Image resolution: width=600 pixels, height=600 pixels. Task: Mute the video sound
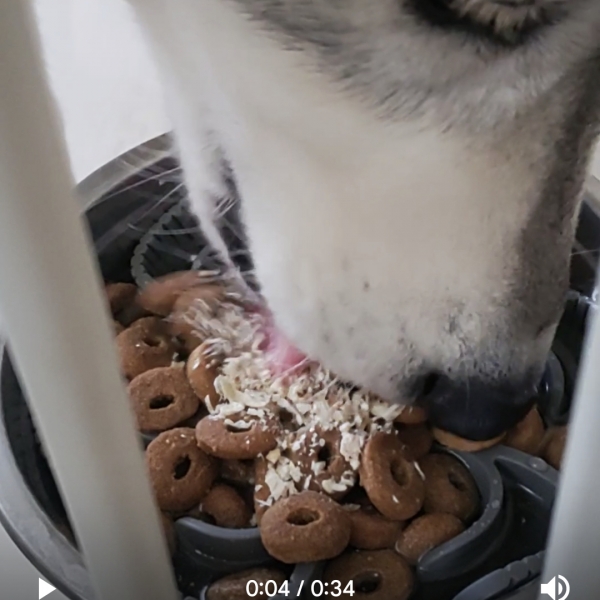point(554,587)
